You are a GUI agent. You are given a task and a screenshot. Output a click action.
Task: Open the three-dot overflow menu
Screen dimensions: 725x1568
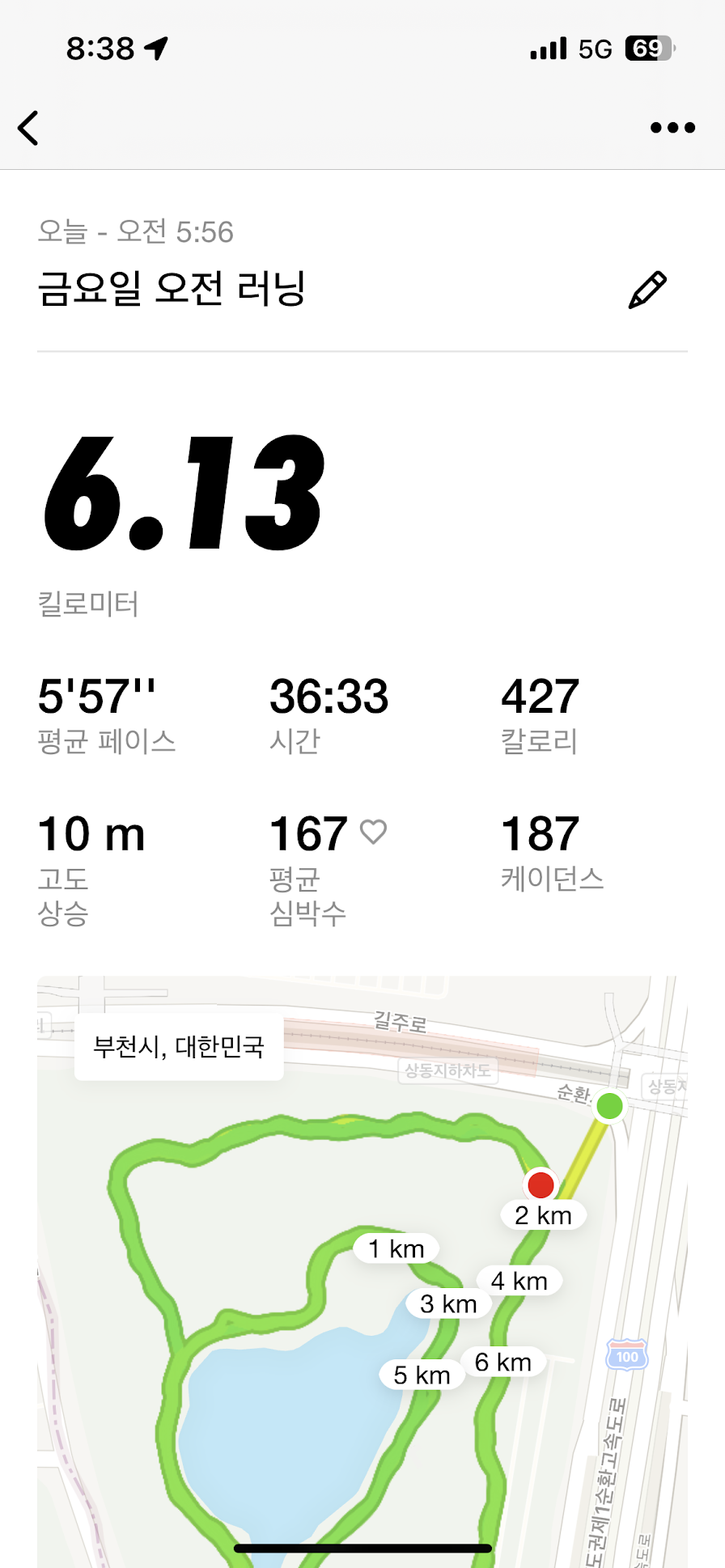coord(672,128)
